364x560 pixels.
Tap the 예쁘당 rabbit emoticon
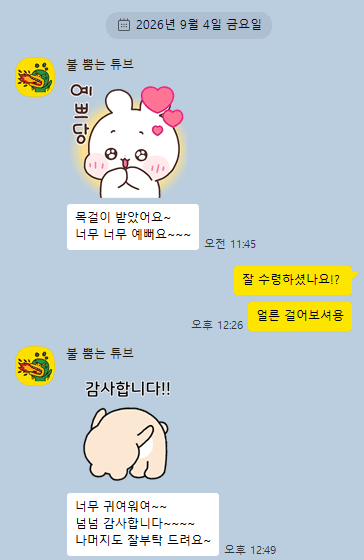coord(127,141)
